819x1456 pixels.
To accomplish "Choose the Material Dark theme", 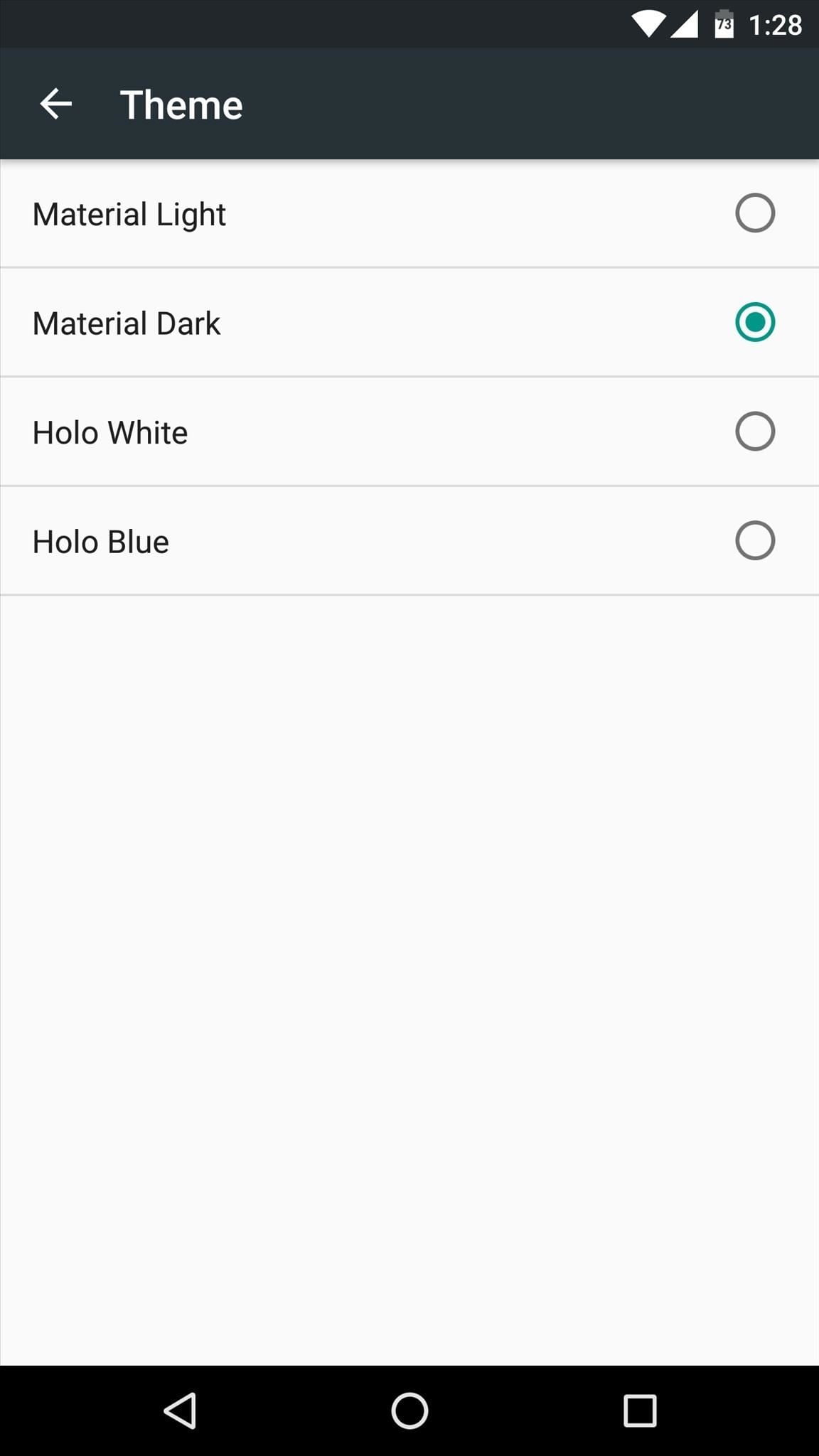I will [754, 322].
